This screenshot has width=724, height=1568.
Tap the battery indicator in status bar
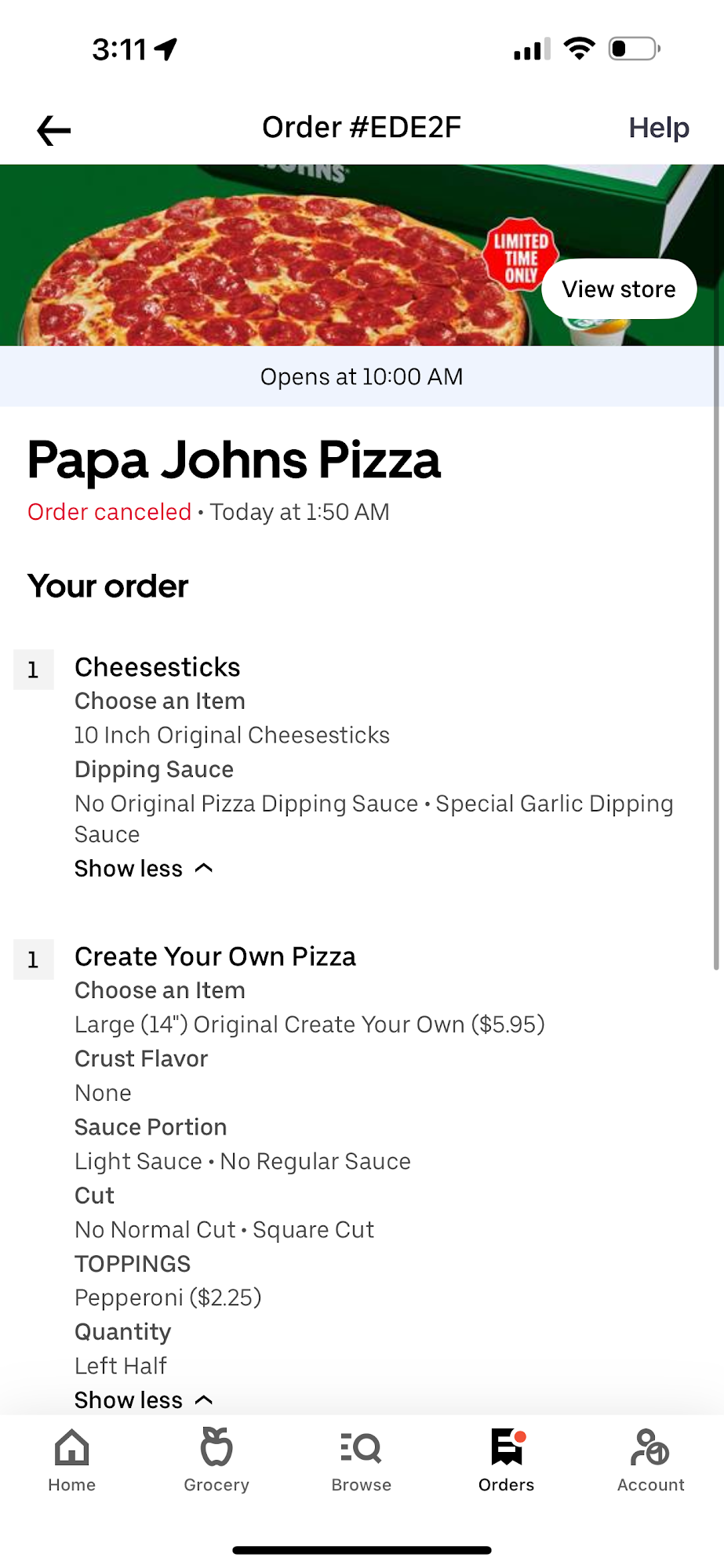(x=632, y=49)
